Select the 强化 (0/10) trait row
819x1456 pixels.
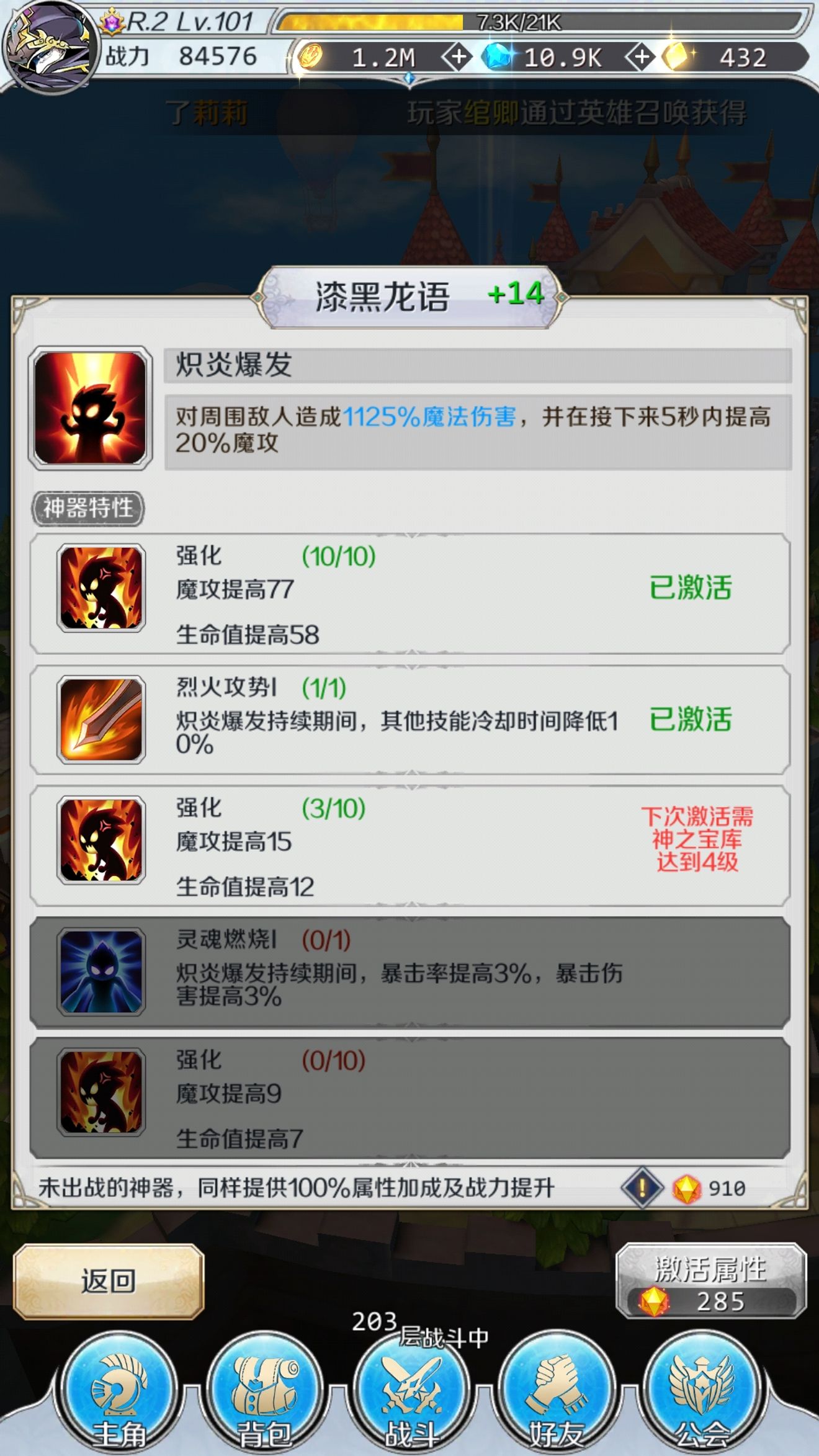coord(409,1097)
